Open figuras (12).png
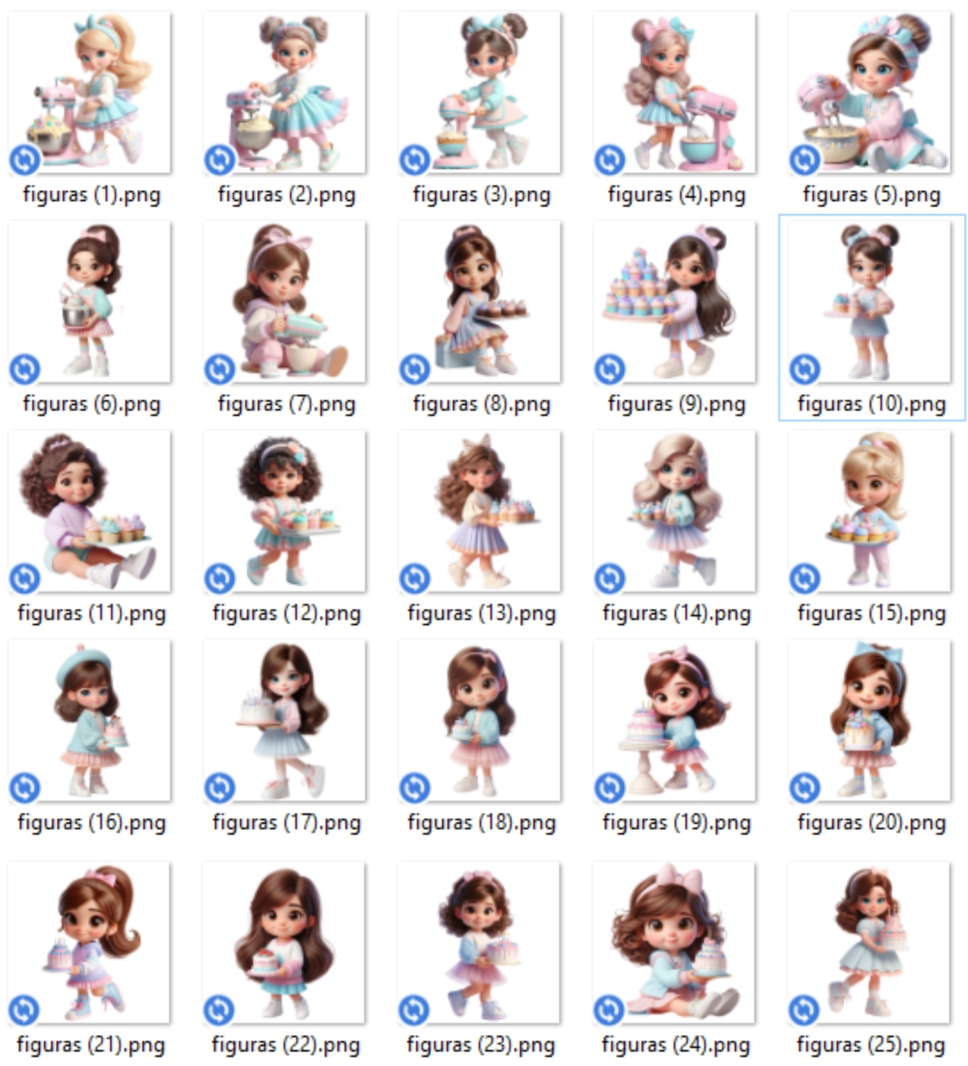Image resolution: width=968 pixels, height=1066 pixels. click(285, 511)
